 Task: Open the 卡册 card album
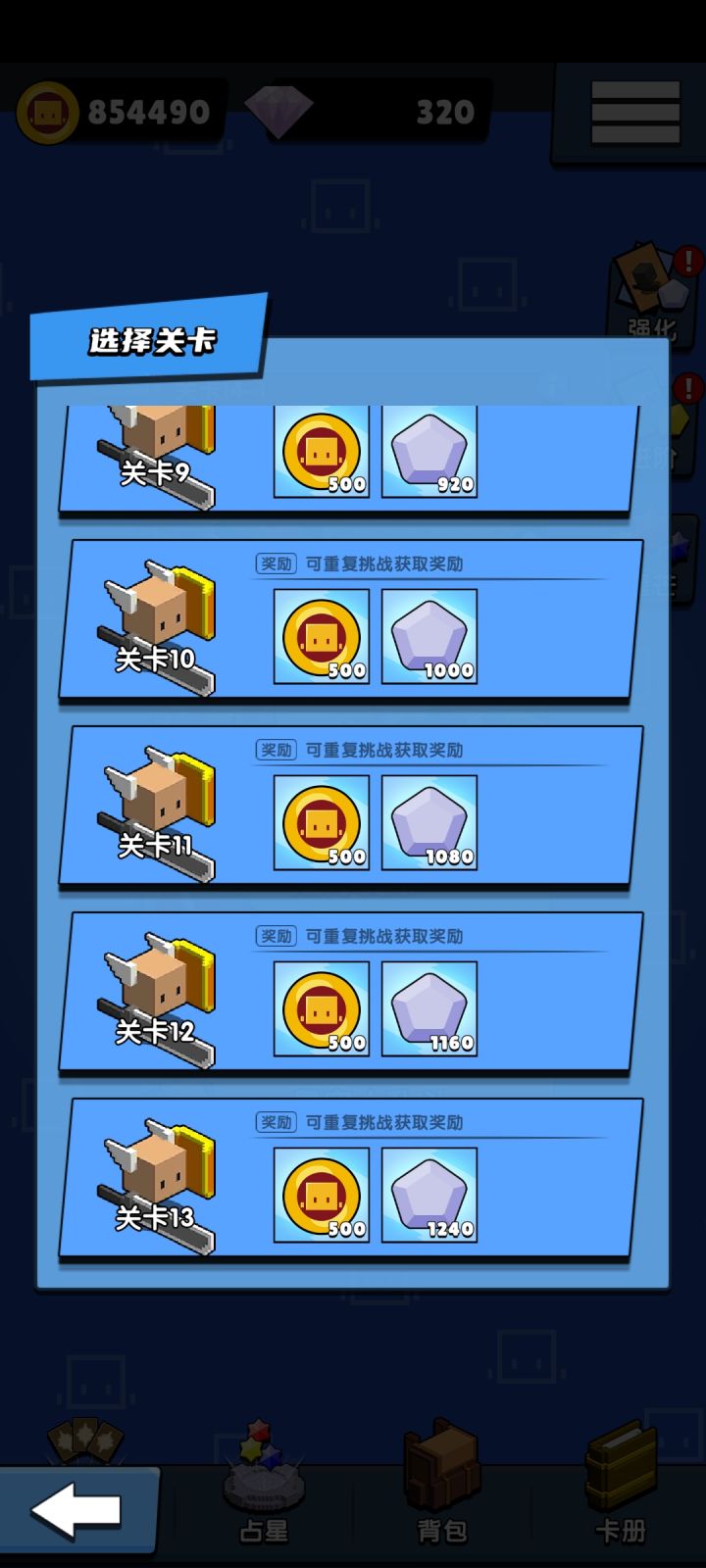pos(618,1480)
